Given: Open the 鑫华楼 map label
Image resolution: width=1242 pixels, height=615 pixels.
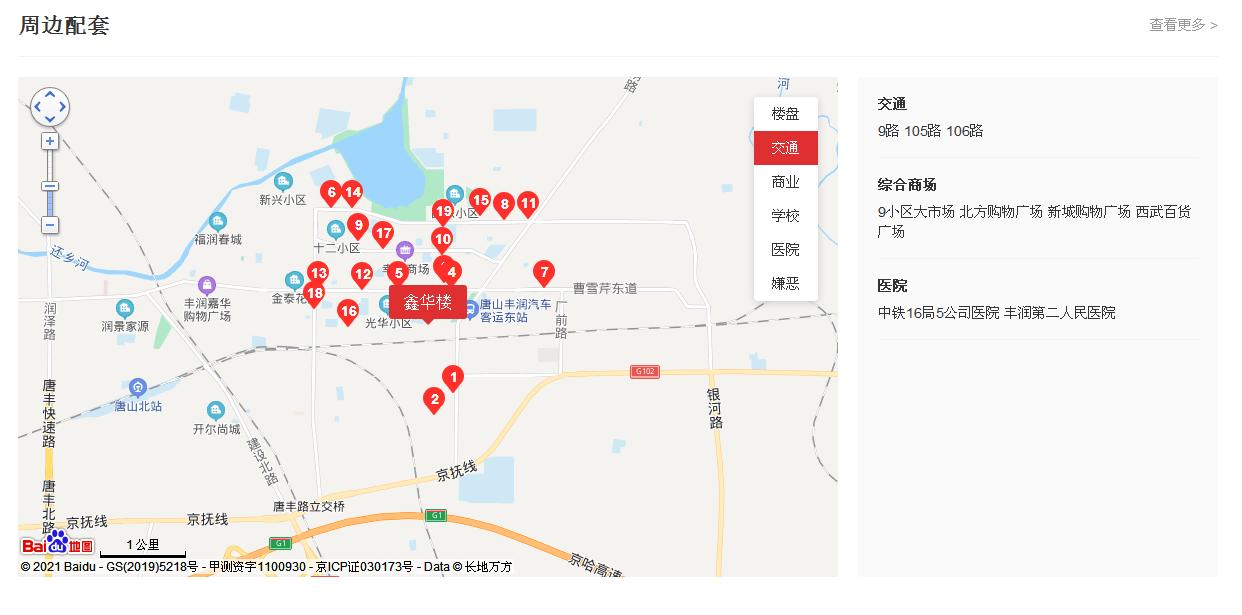Looking at the screenshot, I should click(428, 302).
